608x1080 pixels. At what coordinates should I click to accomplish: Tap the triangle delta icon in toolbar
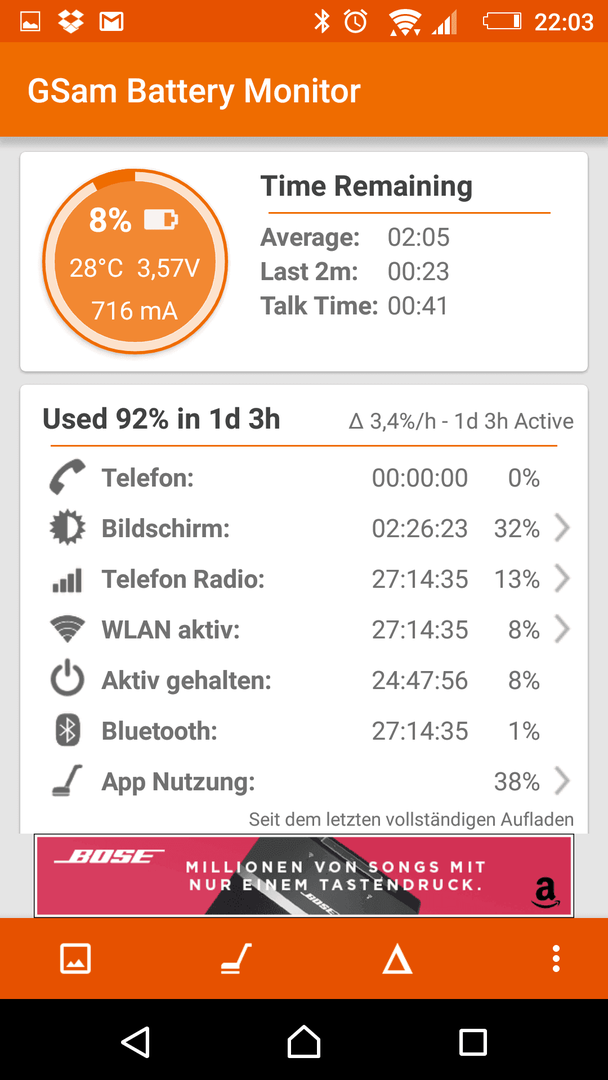397,959
